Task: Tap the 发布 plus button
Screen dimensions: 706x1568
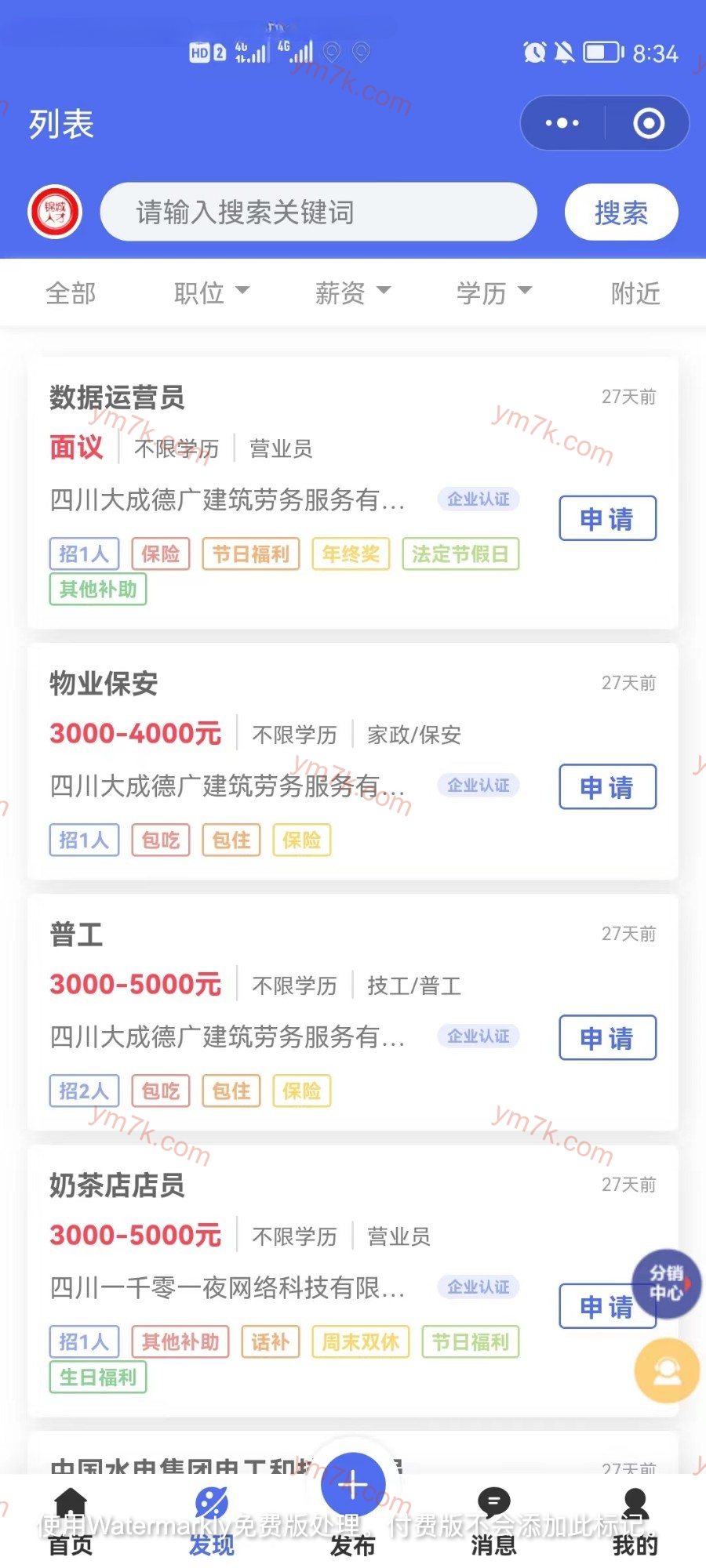Action: (353, 1486)
